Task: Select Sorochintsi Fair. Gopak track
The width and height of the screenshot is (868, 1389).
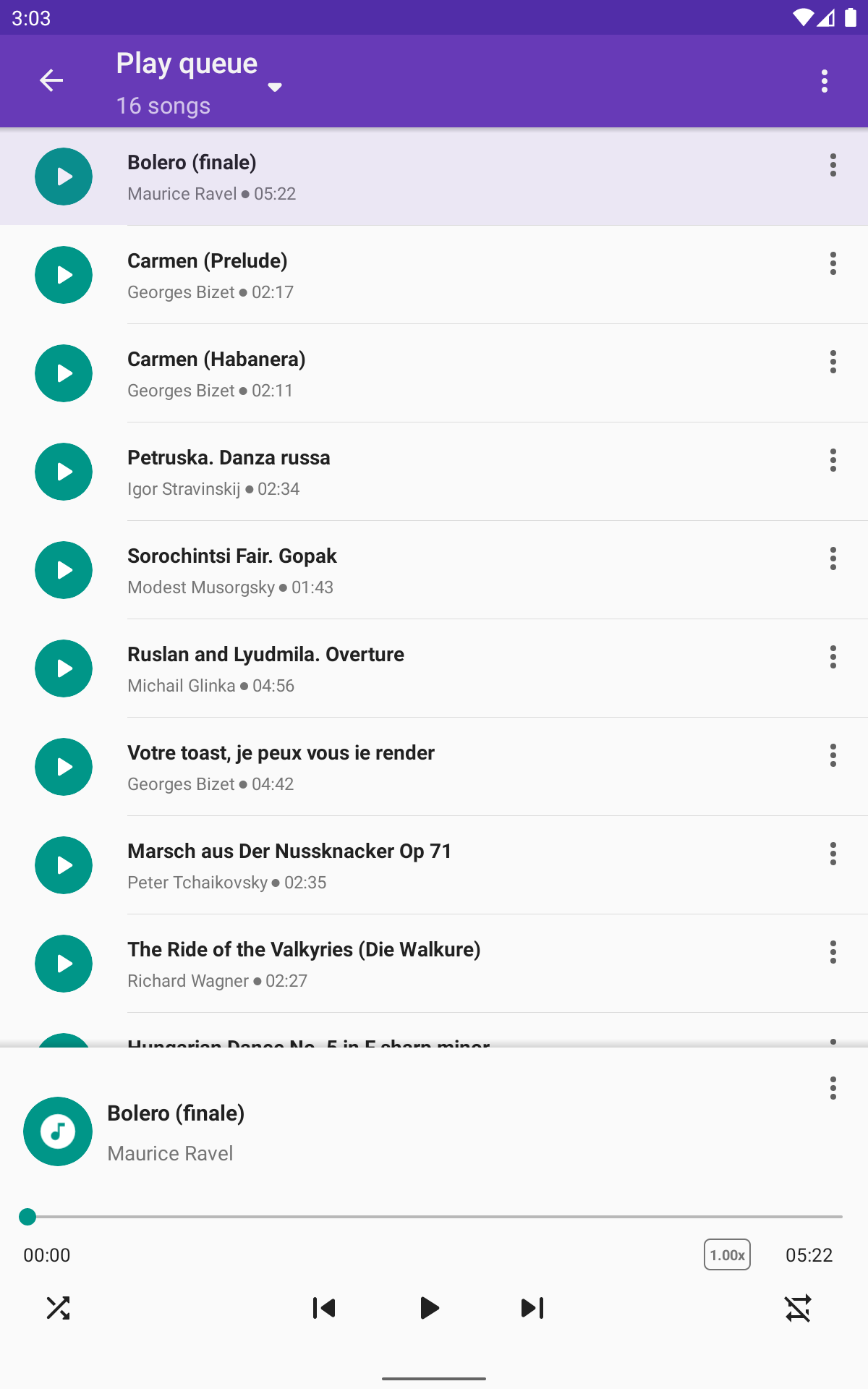Action: pyautogui.click(x=434, y=570)
